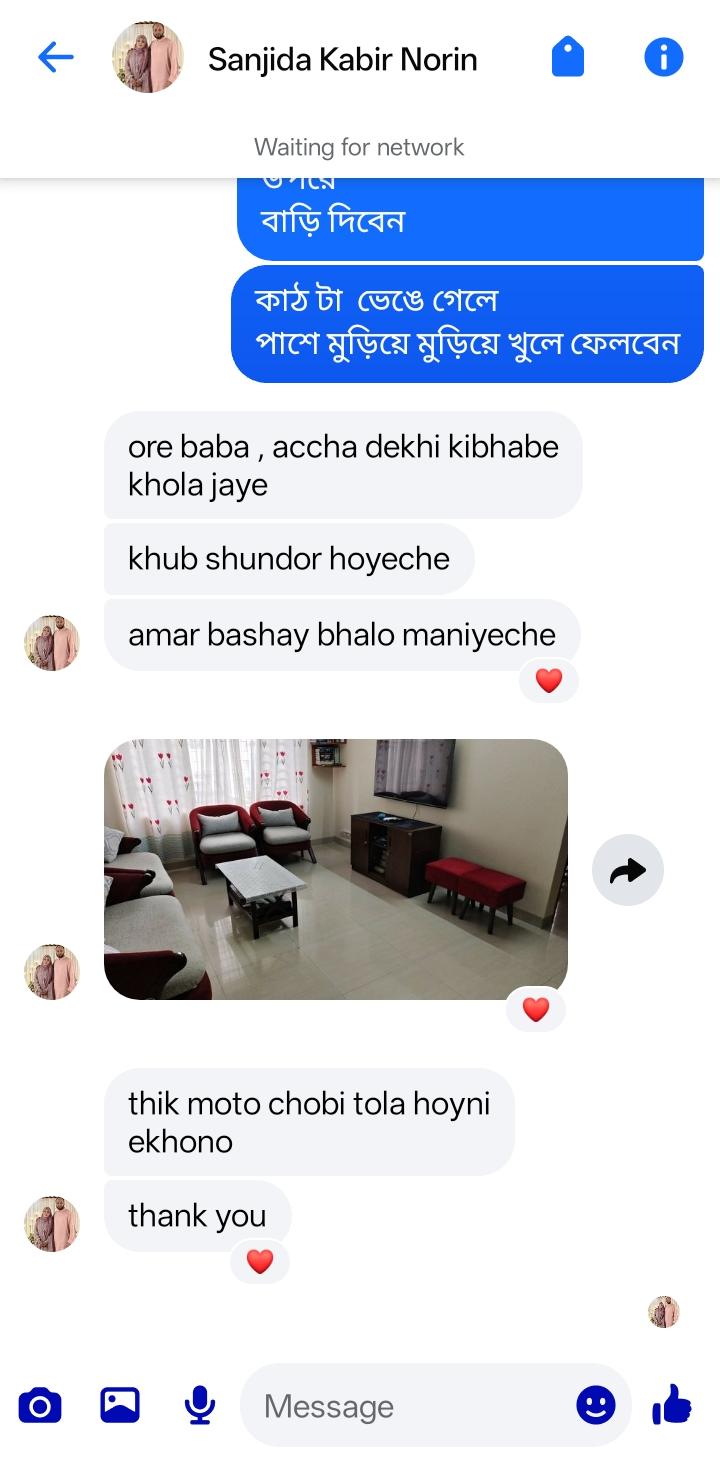Tap the blue tag label icon
Image resolution: width=720 pixels, height=1462 pixels.
pos(568,58)
